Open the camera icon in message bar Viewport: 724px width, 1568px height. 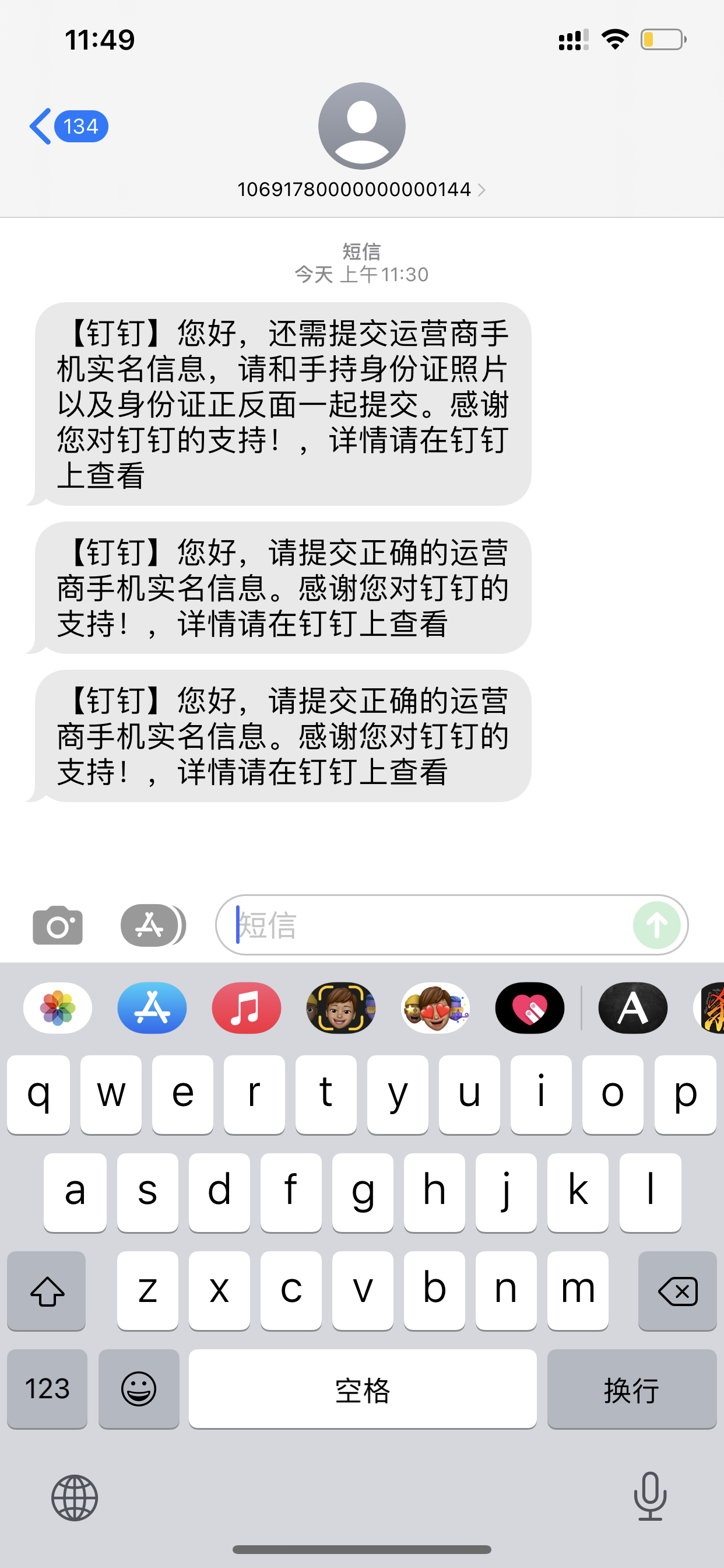point(58,925)
